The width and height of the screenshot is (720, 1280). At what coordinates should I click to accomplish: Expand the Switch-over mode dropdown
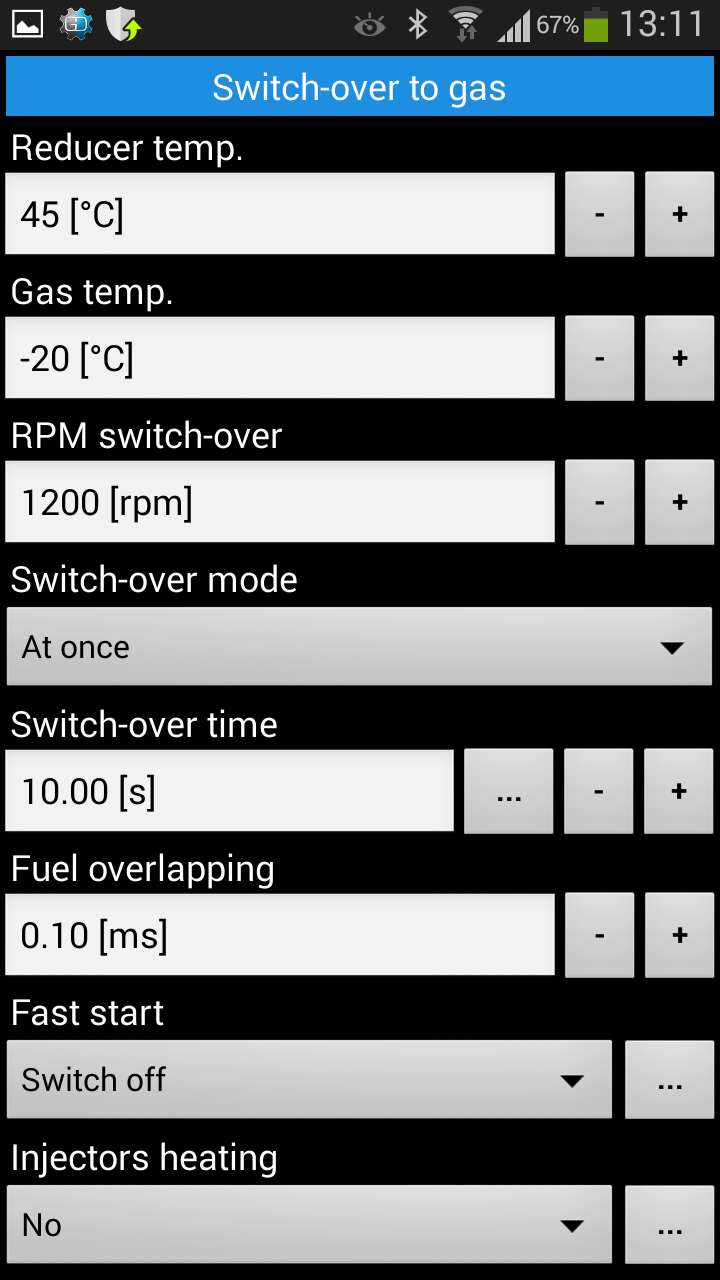pyautogui.click(x=359, y=646)
